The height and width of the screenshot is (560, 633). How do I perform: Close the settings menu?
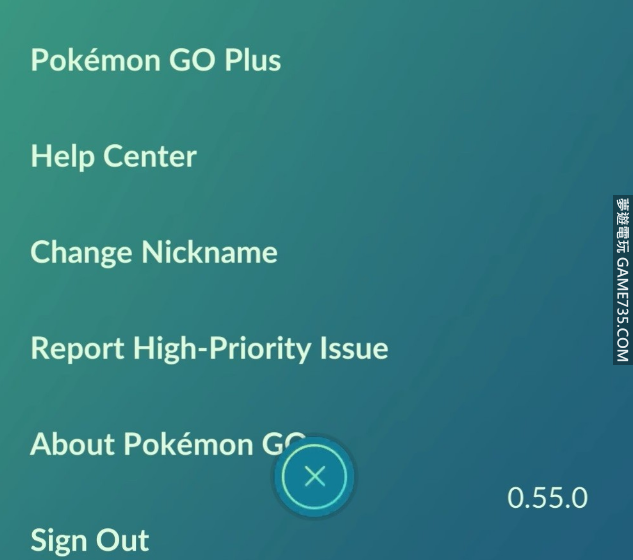[x=314, y=476]
